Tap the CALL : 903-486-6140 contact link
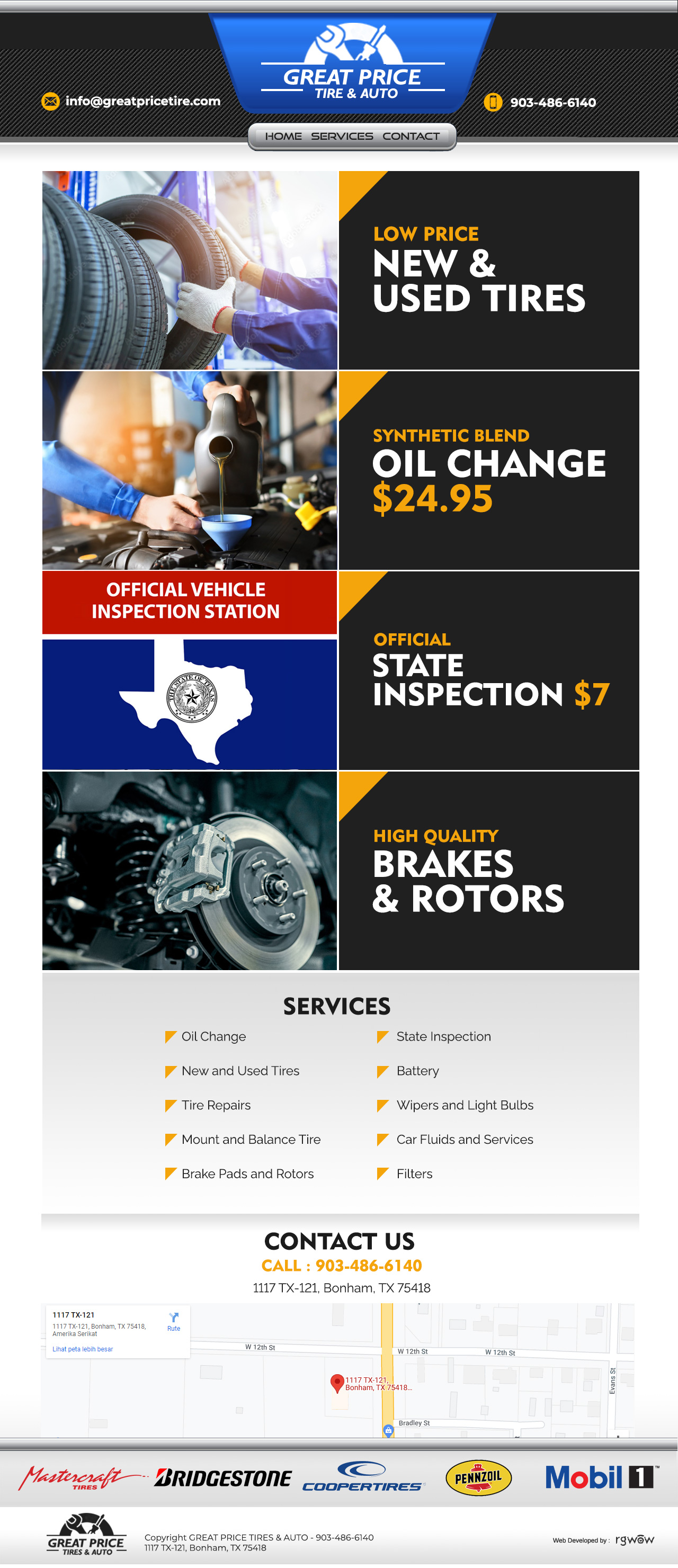Viewport: 678px width, 1568px height. click(341, 1266)
